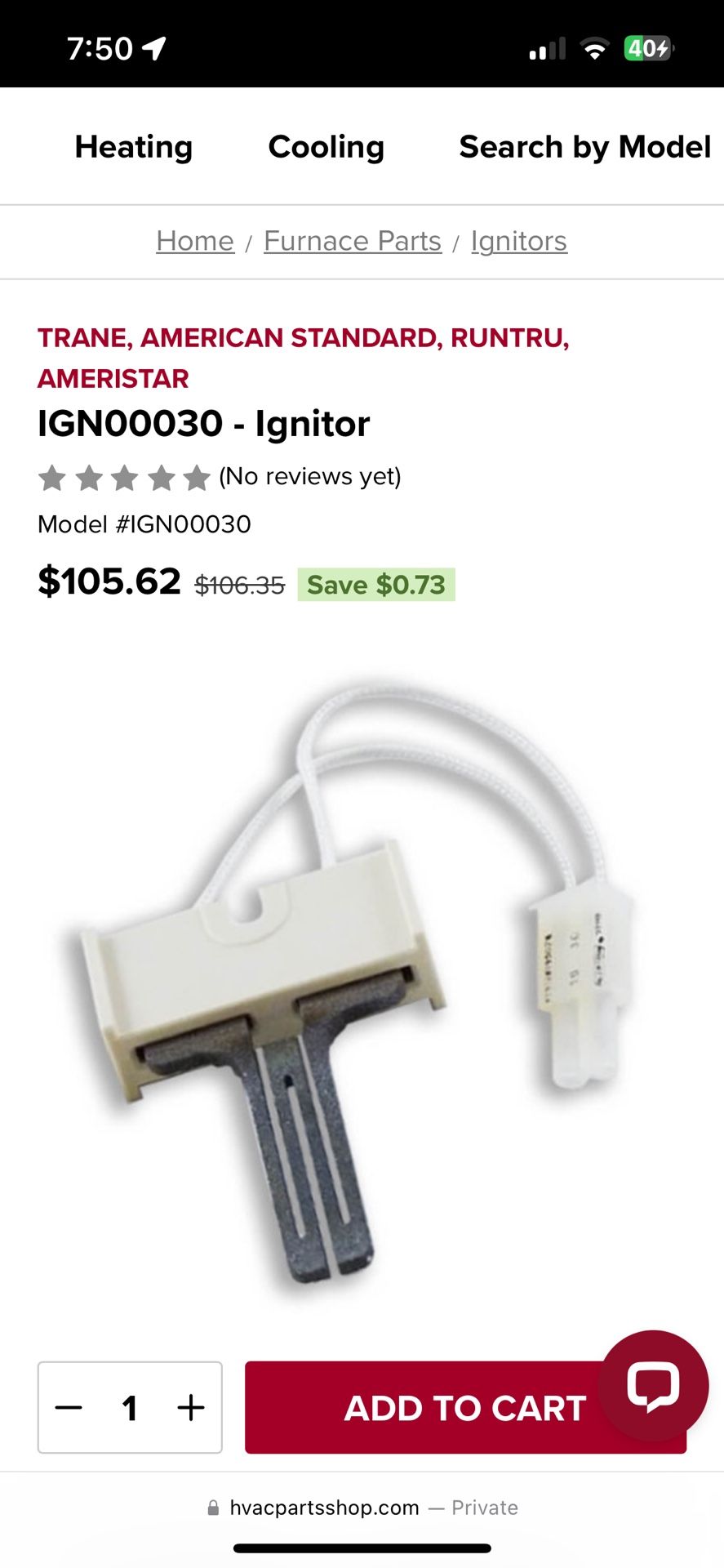Viewport: 724px width, 1568px height.
Task: Tap the Home breadcrumb link
Action: tap(195, 241)
